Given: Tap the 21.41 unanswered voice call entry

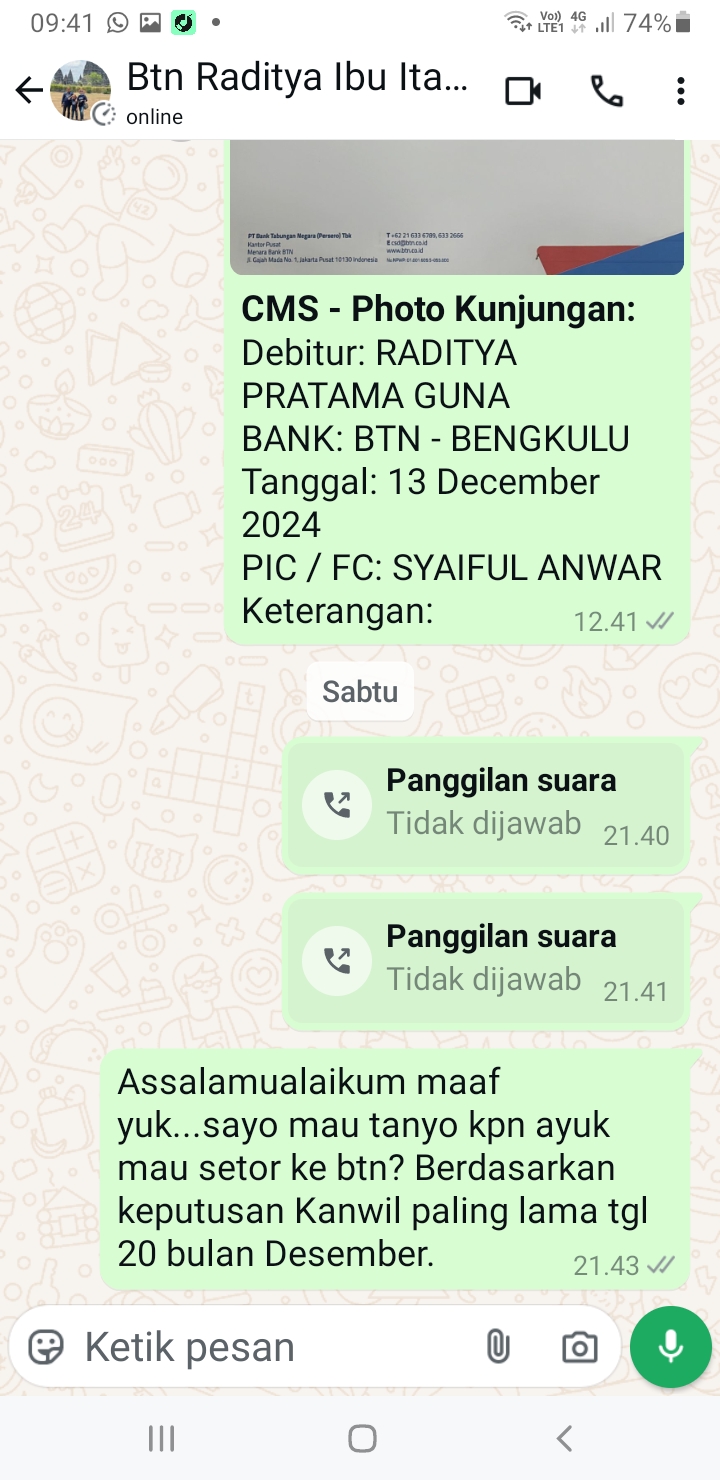Looking at the screenshot, I should tap(485, 960).
